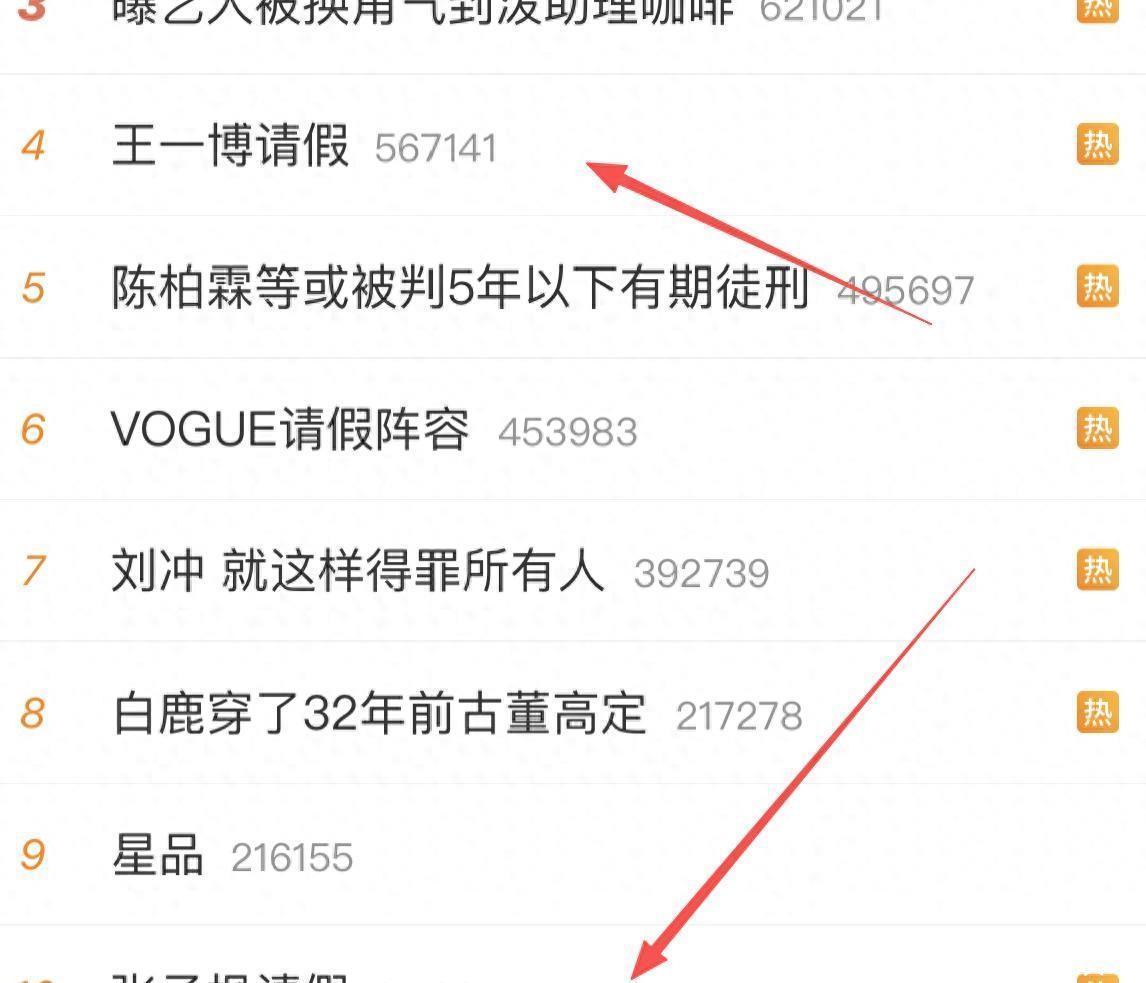View the VOGUE请假阵容 trending entry
The image size is (1146, 983).
pyautogui.click(x=290, y=430)
